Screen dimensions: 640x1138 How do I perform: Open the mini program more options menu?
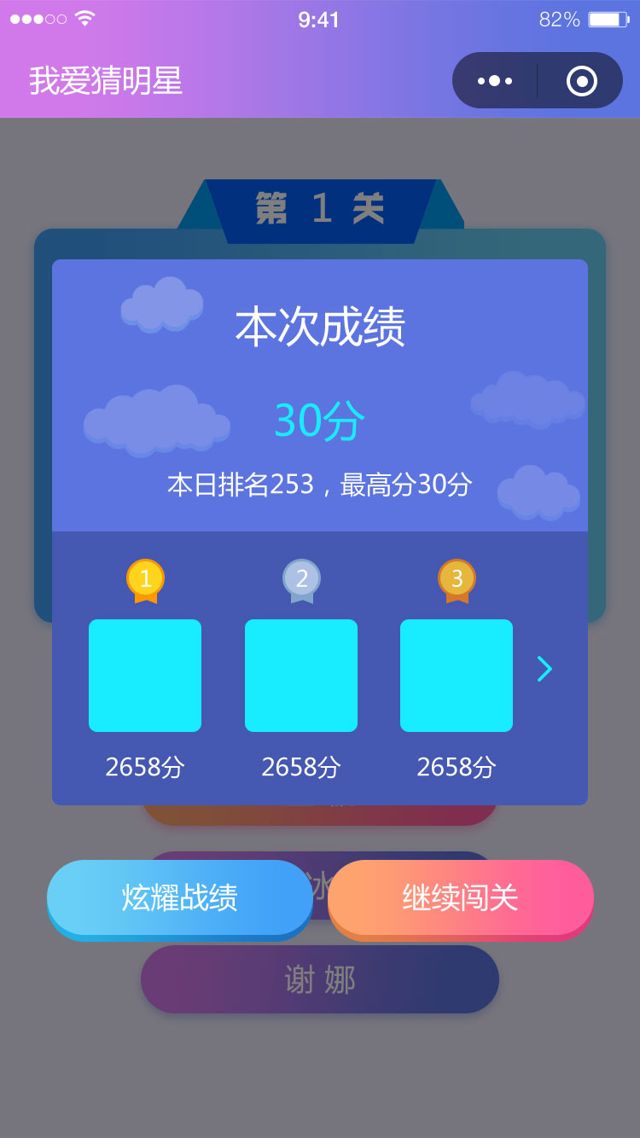[x=495, y=81]
